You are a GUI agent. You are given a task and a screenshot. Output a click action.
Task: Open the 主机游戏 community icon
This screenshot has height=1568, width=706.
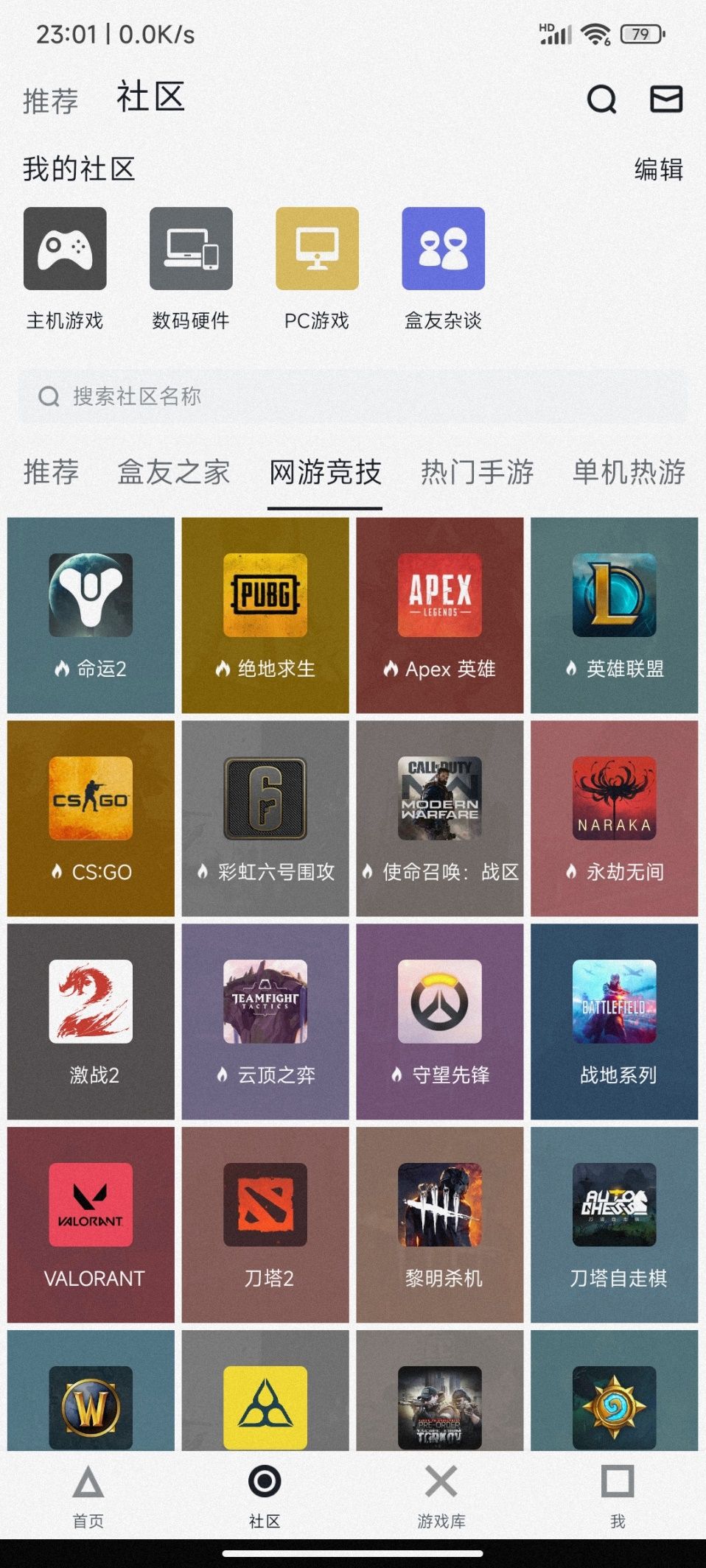click(65, 248)
